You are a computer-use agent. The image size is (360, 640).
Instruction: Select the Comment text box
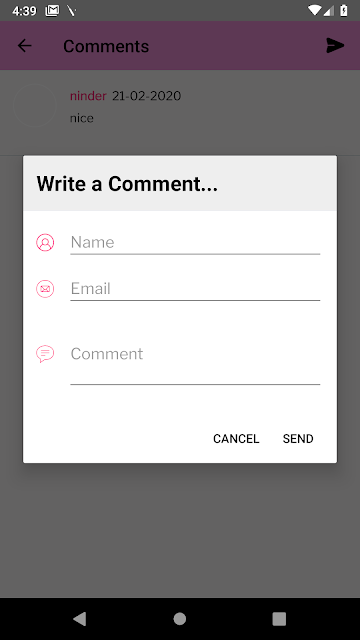click(x=195, y=361)
